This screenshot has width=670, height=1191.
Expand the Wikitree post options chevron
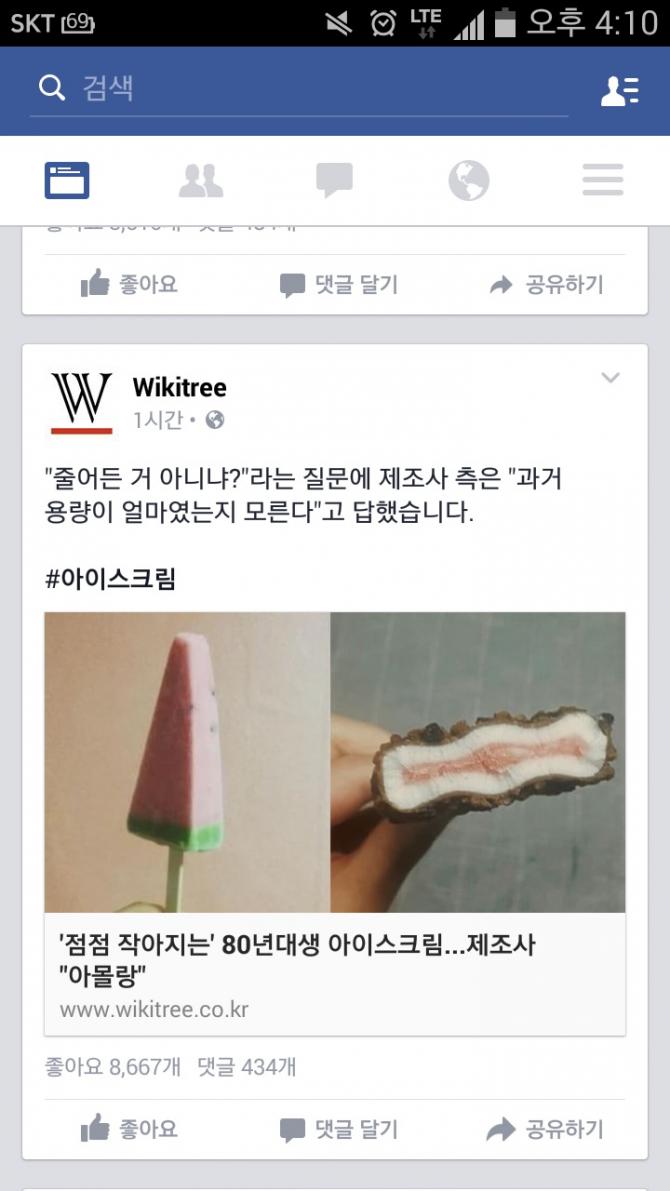coord(610,378)
